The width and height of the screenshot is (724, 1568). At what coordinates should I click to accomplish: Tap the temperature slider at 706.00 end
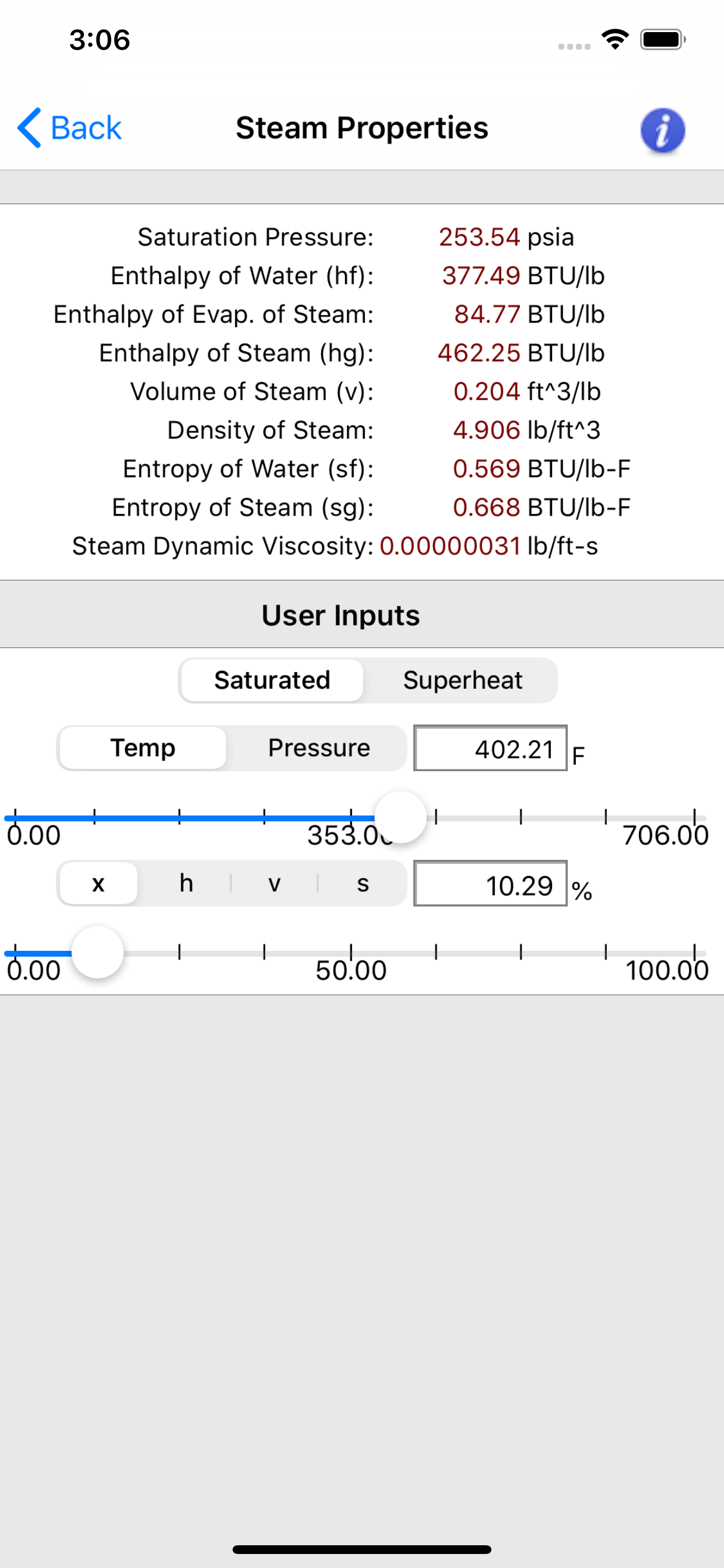[694, 818]
